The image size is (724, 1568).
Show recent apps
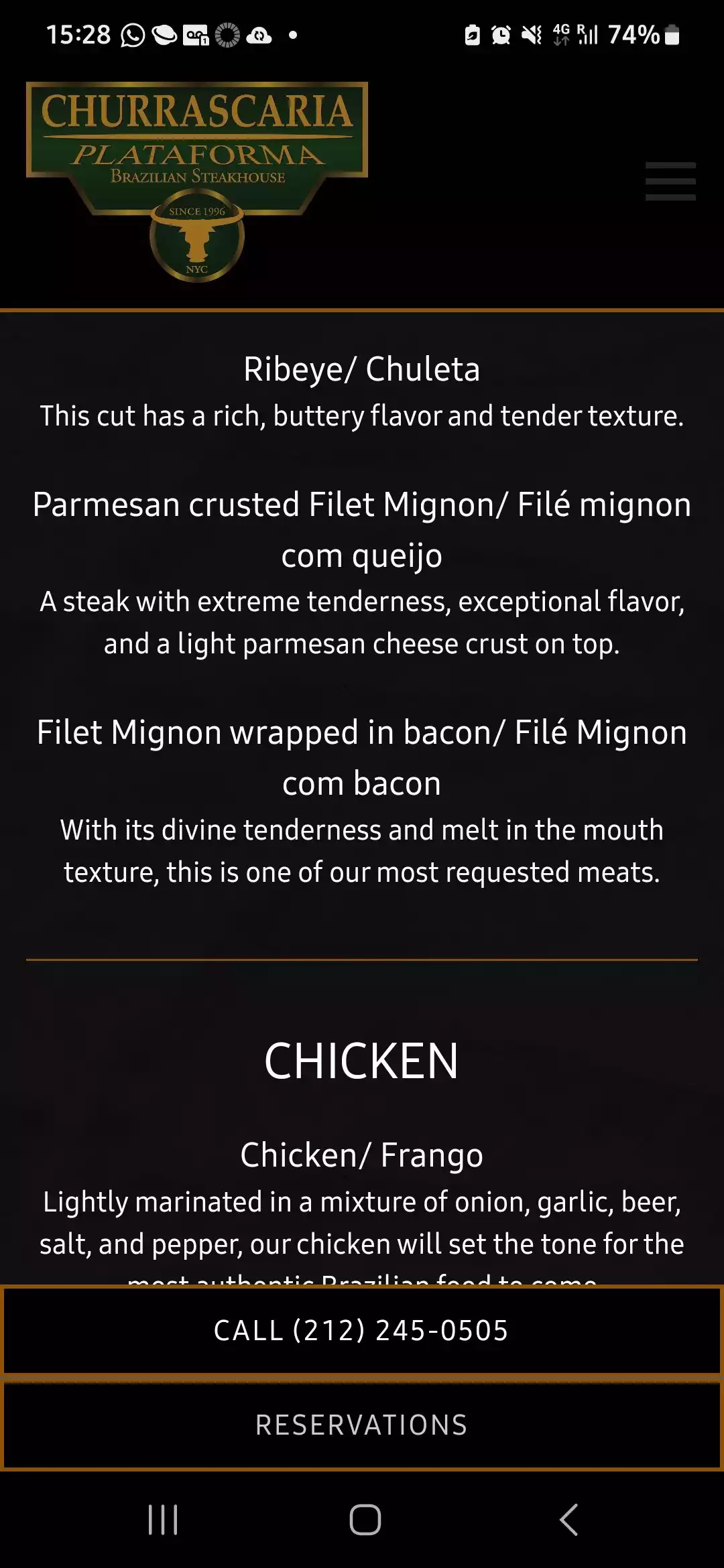[x=163, y=1519]
